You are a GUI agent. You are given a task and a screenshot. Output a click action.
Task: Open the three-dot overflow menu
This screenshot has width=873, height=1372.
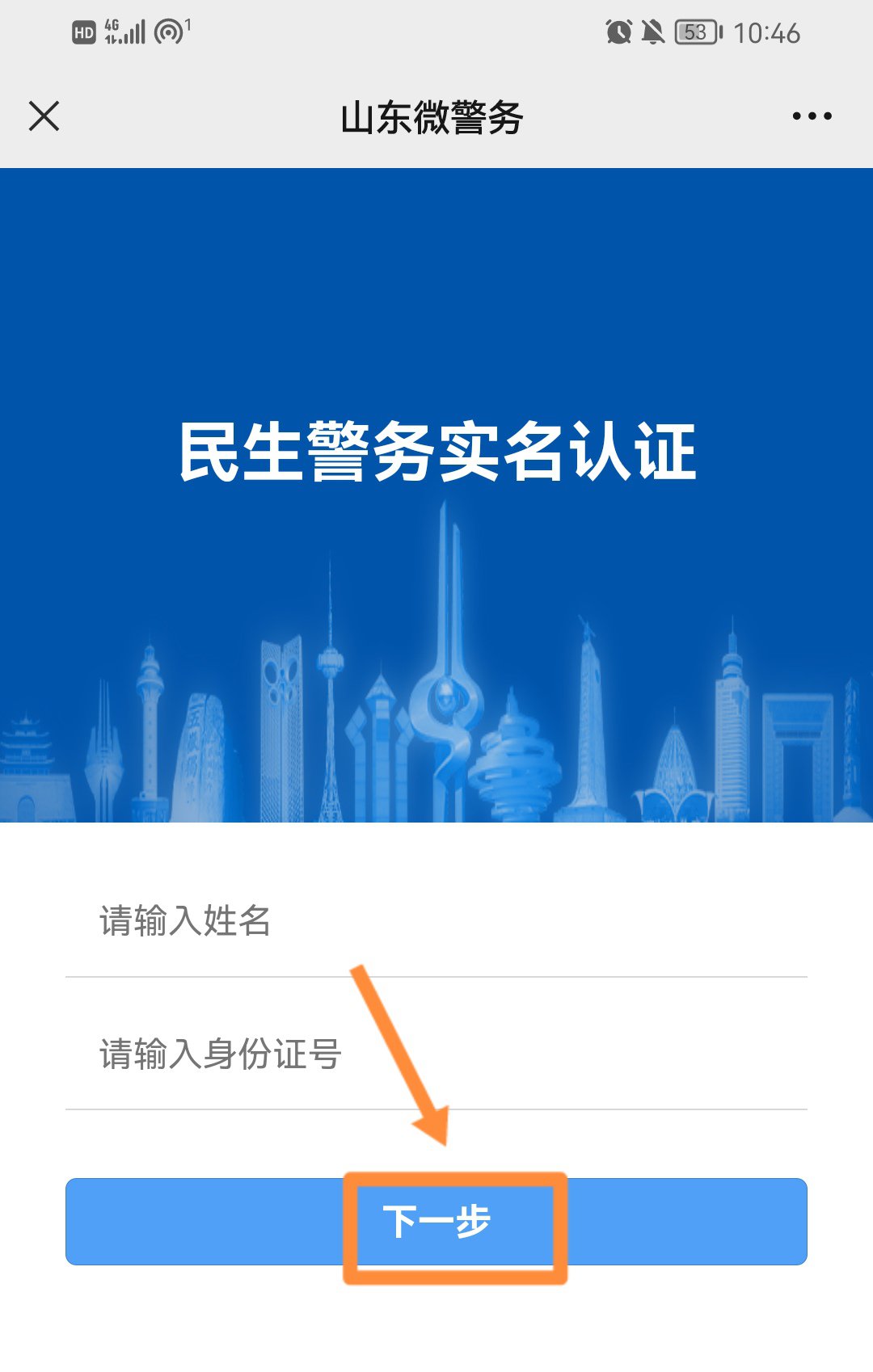click(x=812, y=116)
